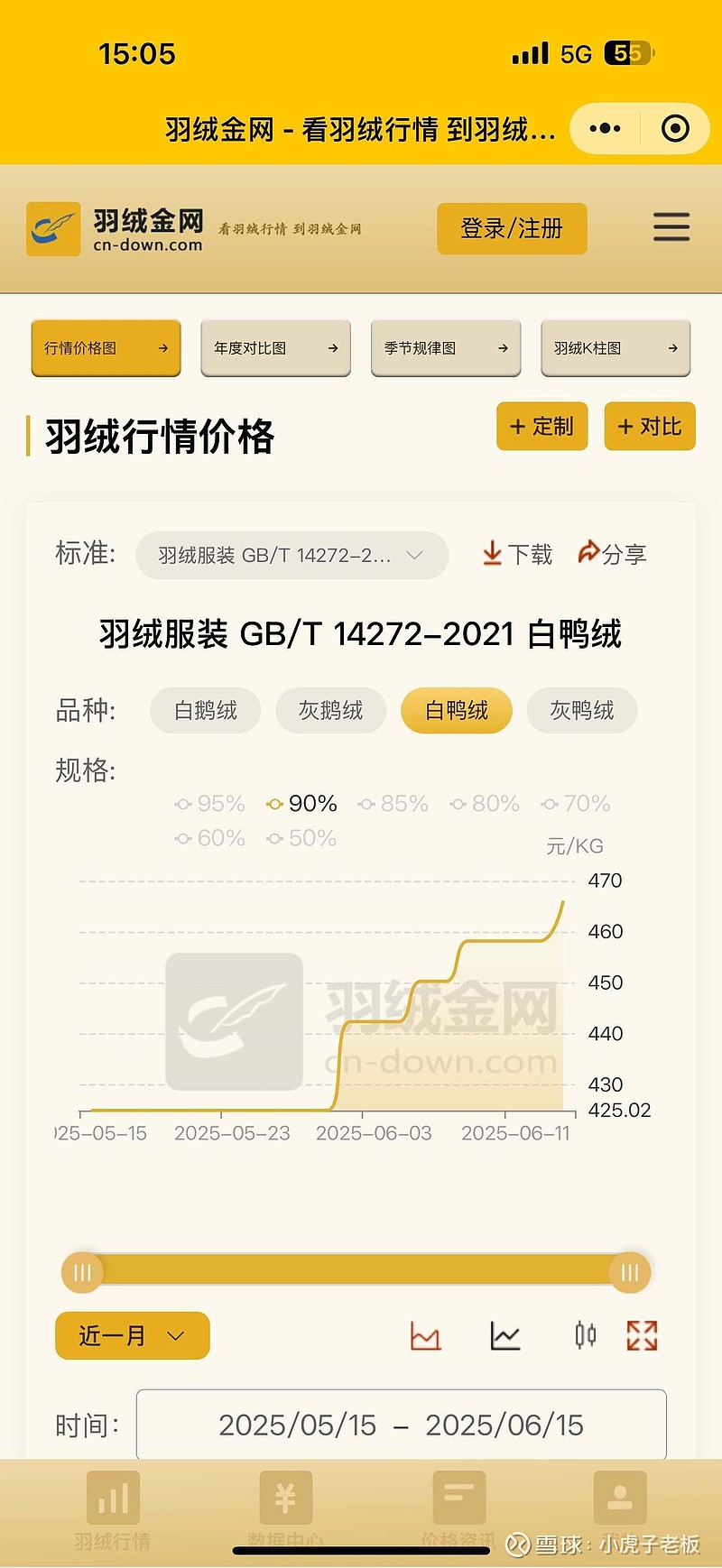Share the chart via 分享
This screenshot has height=1568, width=722.
pyautogui.click(x=613, y=554)
